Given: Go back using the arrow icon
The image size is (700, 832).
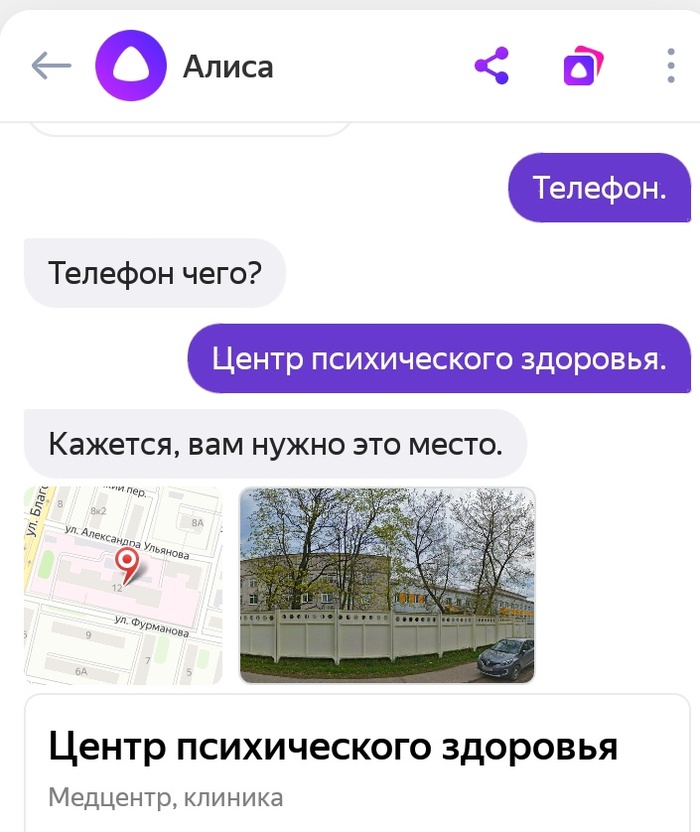Looking at the screenshot, I should (x=51, y=67).
